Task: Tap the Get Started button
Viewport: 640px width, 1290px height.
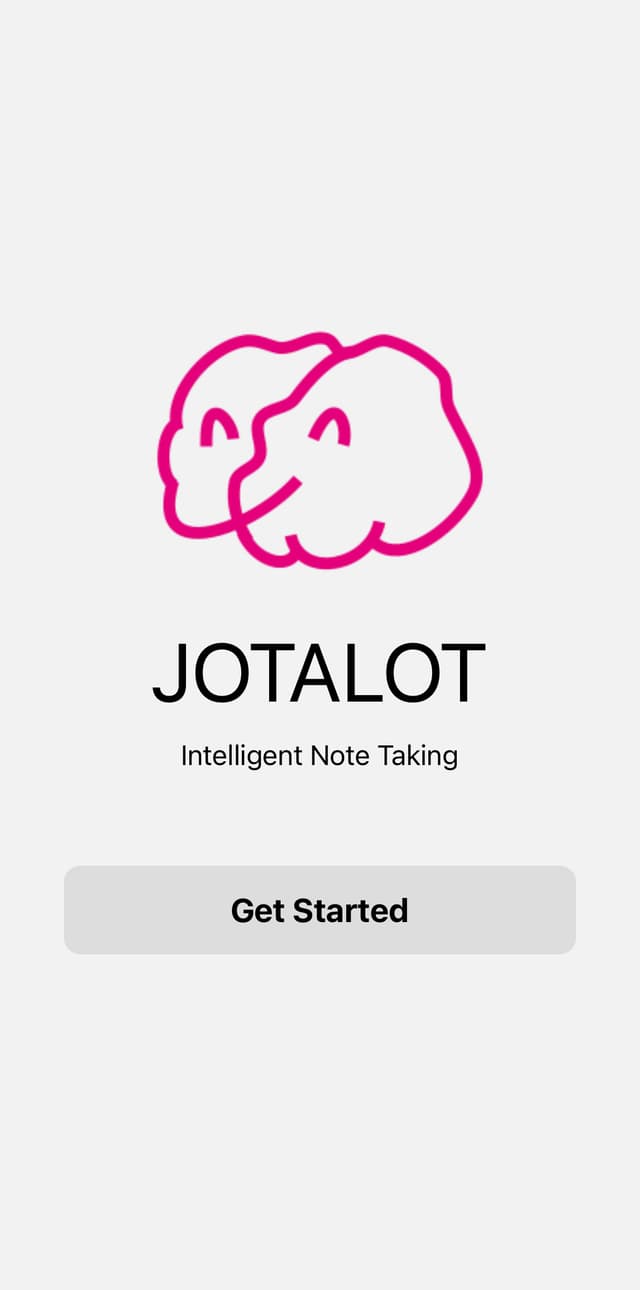Action: [x=320, y=910]
